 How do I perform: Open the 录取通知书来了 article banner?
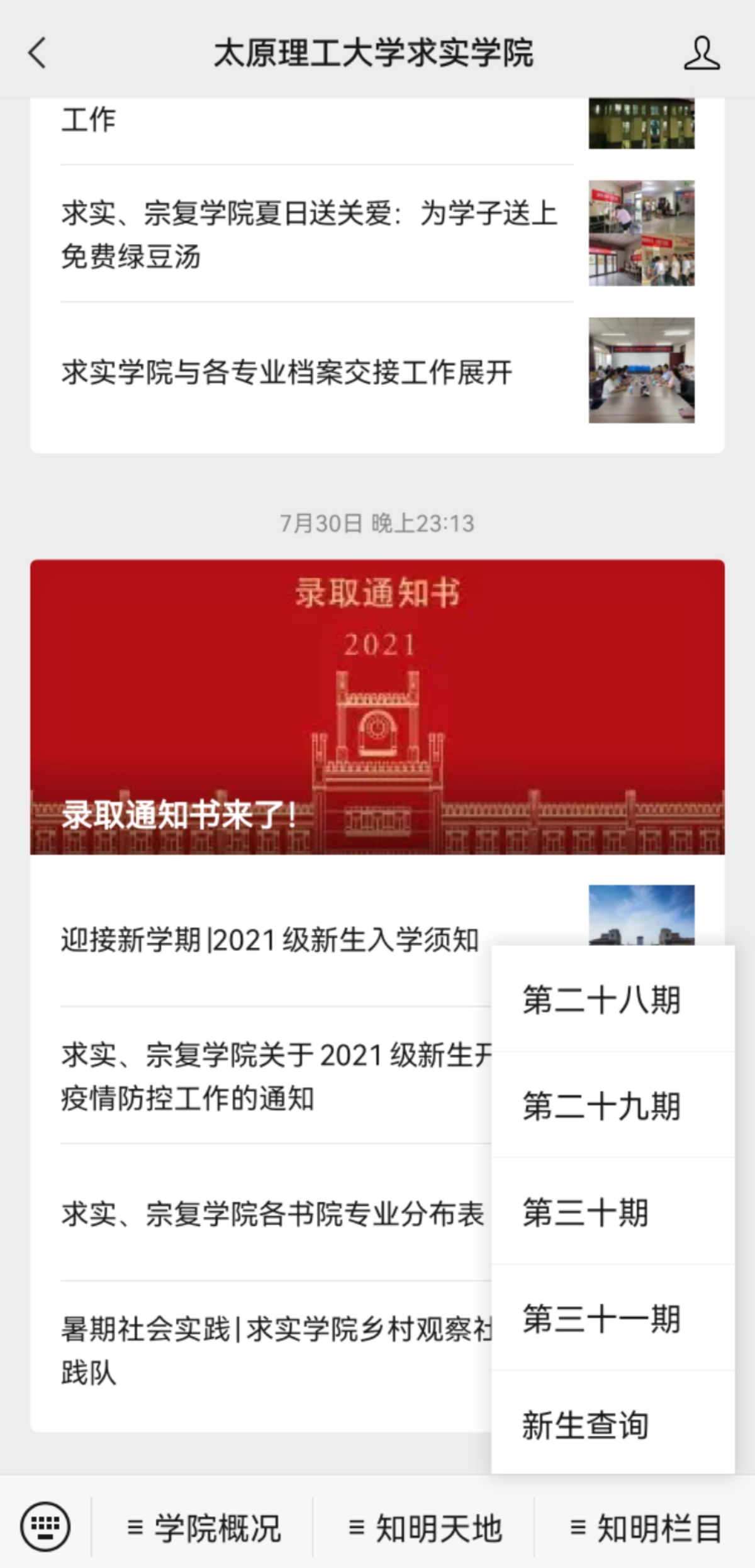377,706
